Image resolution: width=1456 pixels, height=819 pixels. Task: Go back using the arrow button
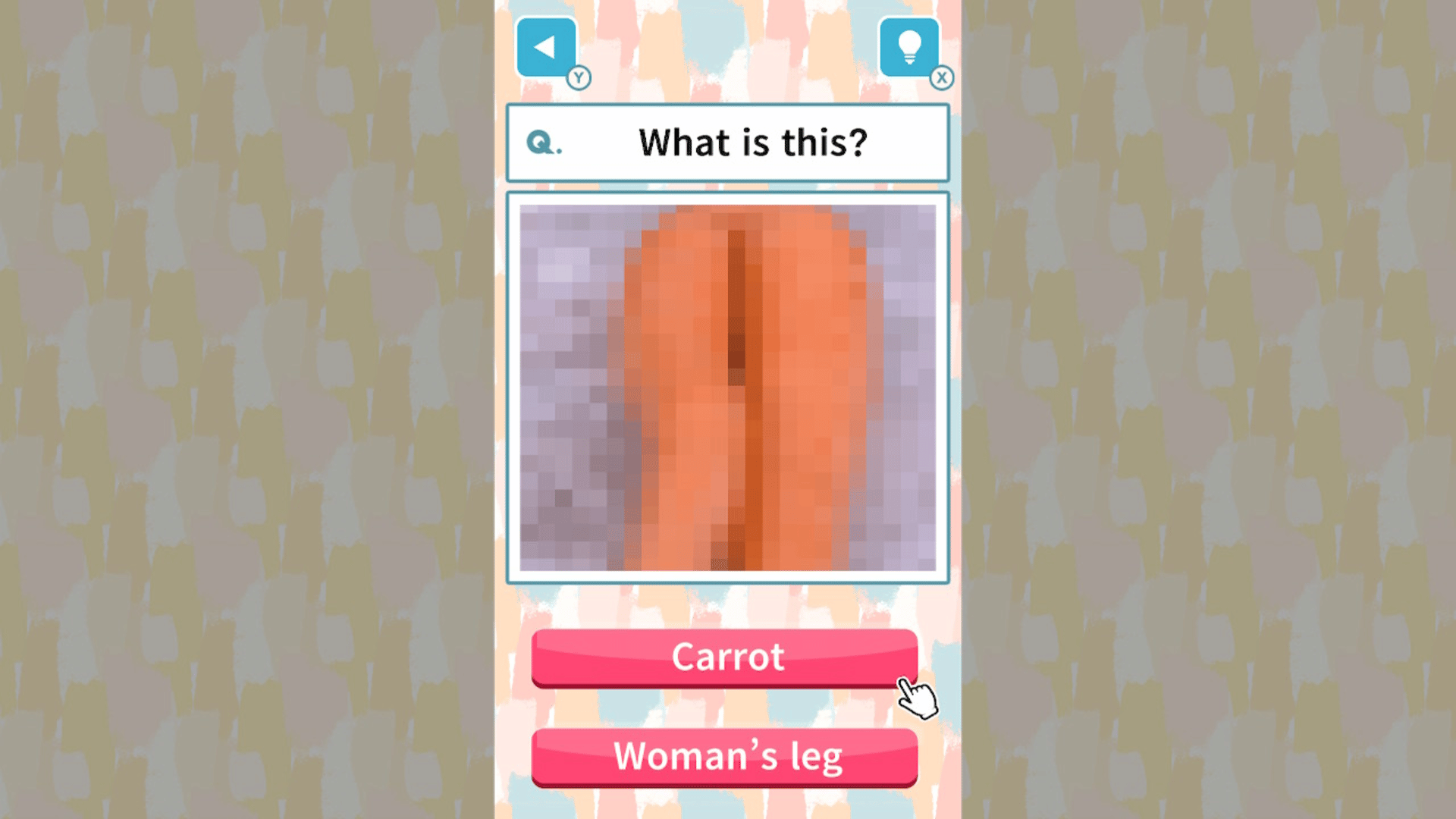[545, 48]
